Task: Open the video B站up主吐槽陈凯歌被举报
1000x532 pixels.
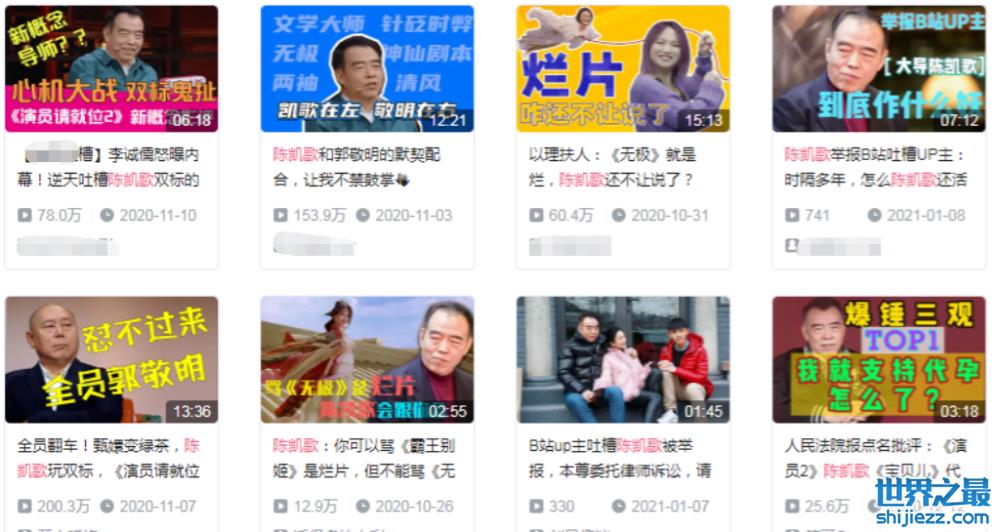Action: 623,359
